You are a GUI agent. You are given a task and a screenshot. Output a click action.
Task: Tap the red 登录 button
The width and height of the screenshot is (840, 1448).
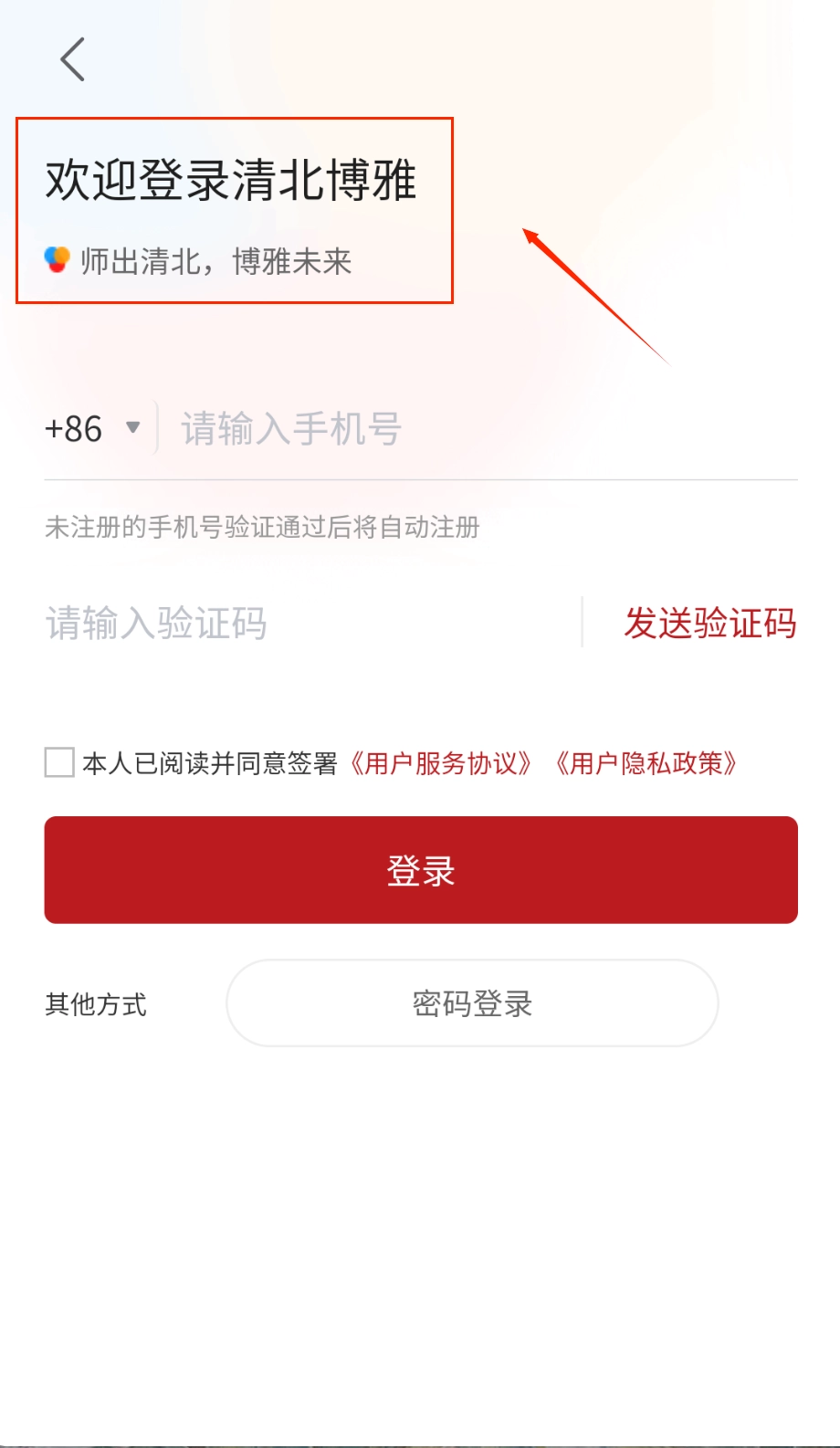421,870
